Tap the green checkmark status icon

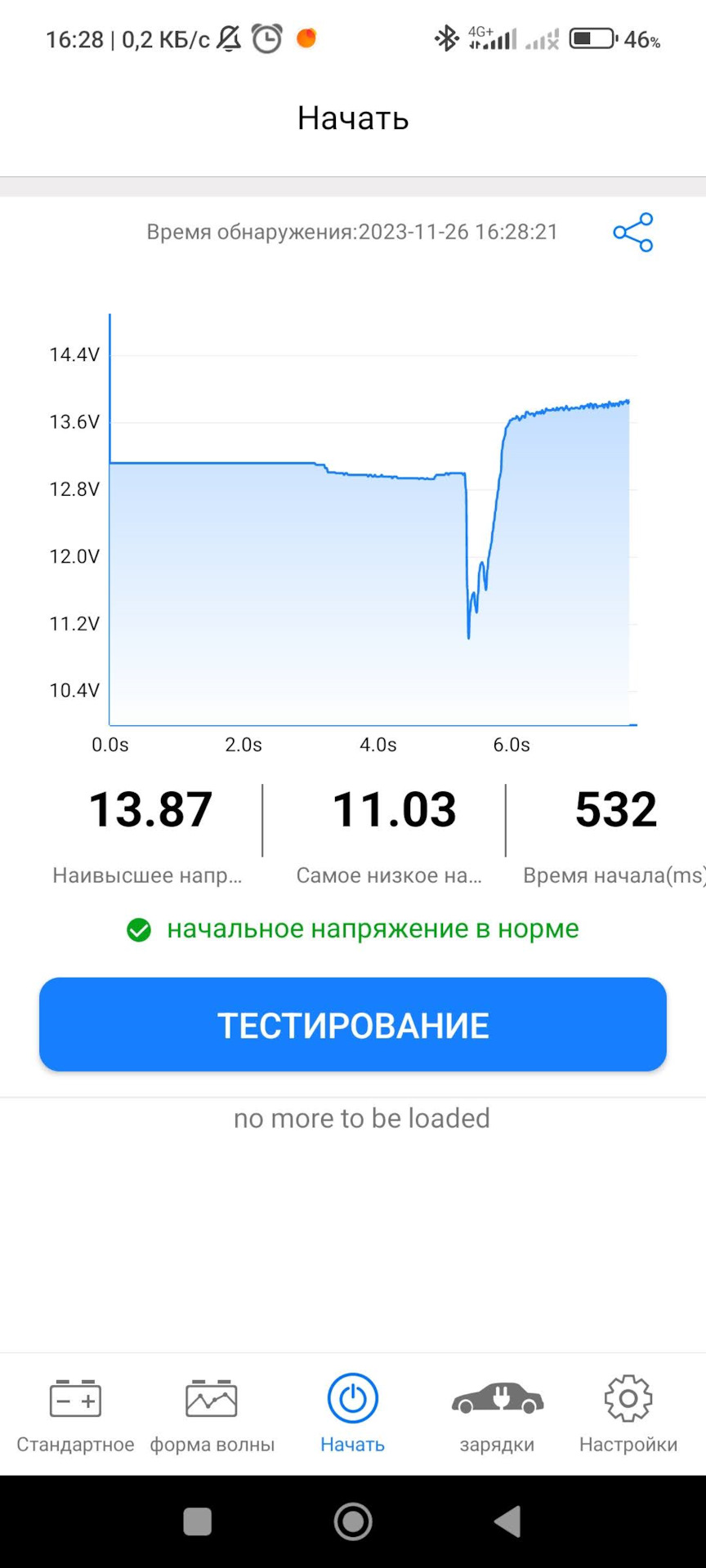coord(139,929)
